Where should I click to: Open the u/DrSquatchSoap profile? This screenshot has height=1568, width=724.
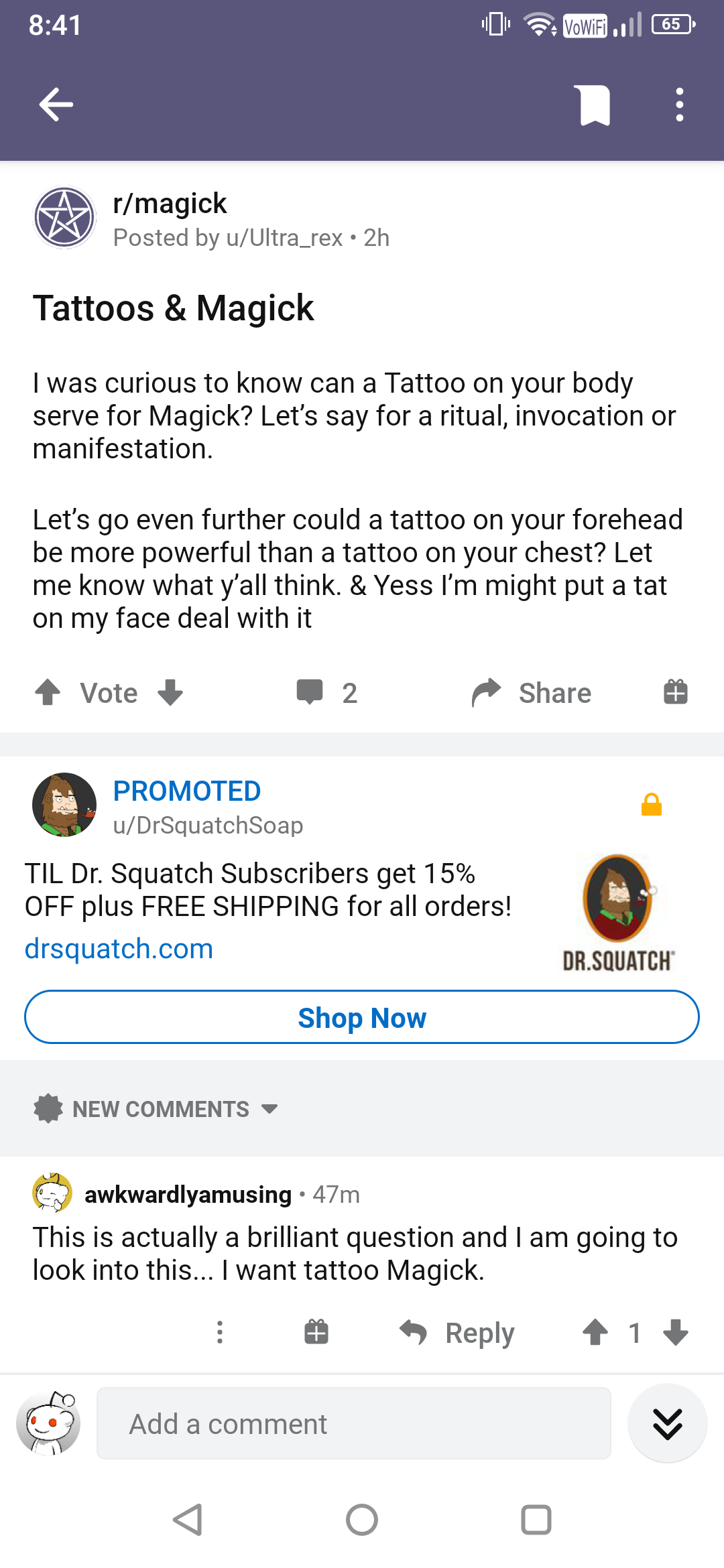click(208, 826)
